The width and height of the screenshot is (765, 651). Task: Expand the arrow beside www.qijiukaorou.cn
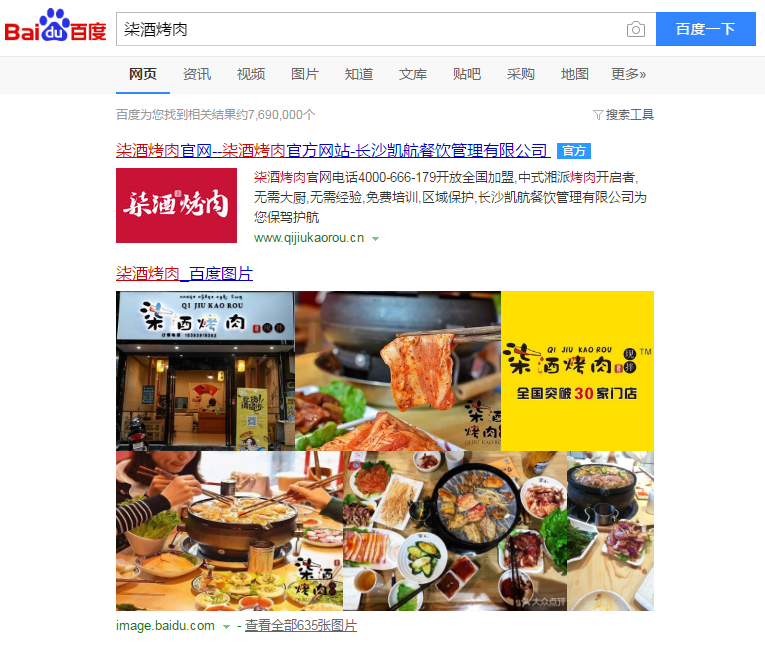point(376,239)
